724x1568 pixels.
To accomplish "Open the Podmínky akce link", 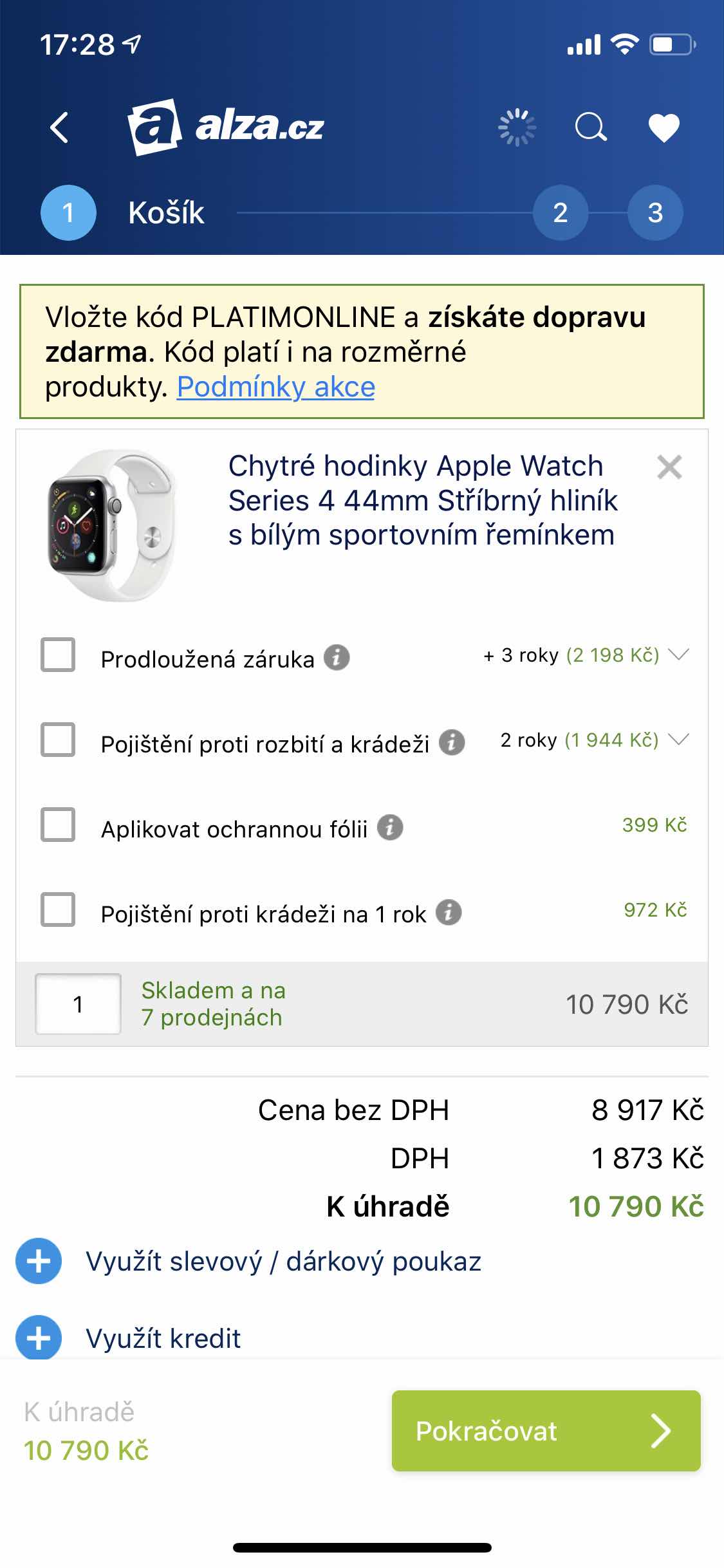I will pyautogui.click(x=275, y=387).
